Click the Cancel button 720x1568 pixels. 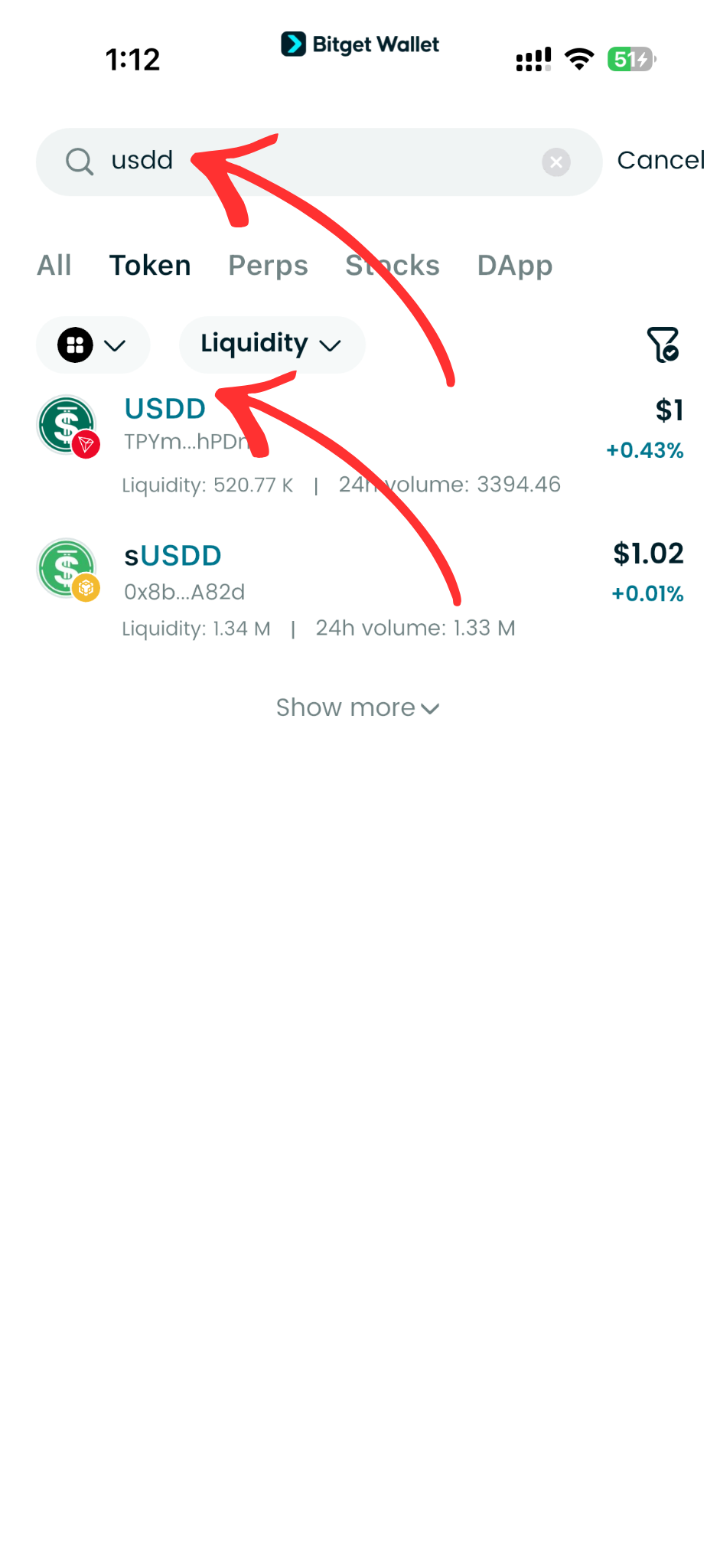(x=661, y=161)
